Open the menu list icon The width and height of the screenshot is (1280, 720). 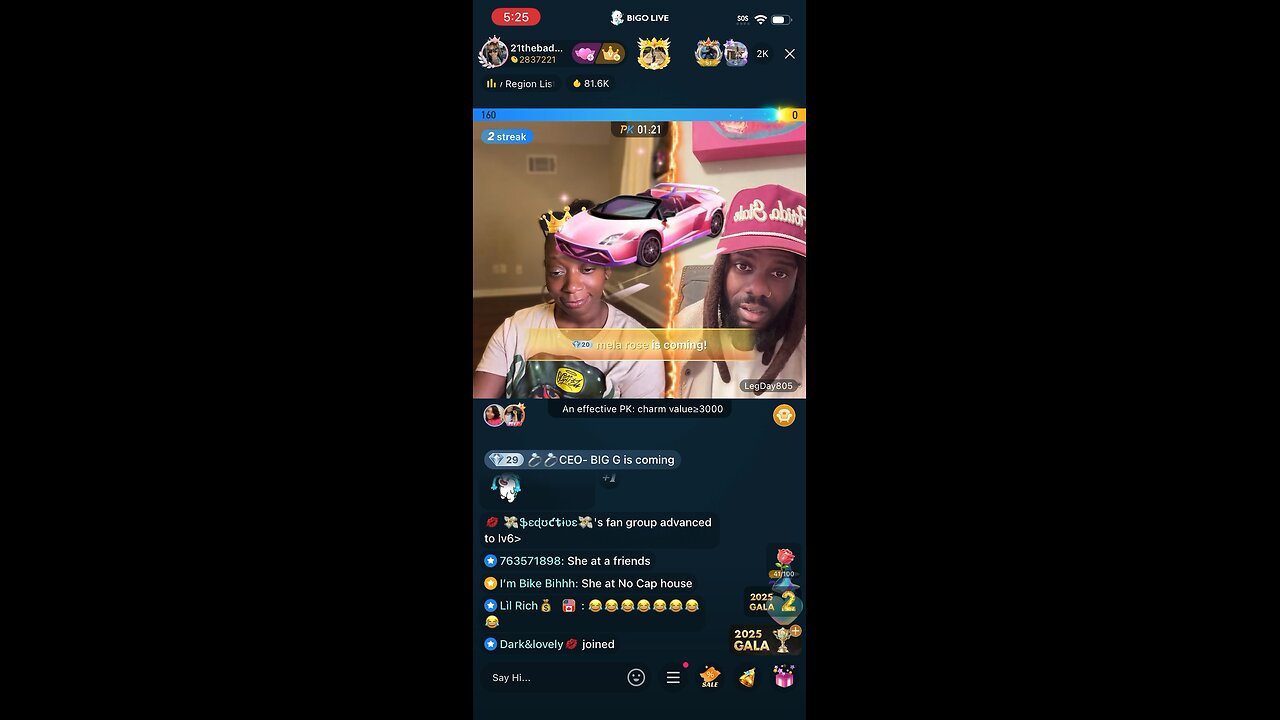pos(673,677)
